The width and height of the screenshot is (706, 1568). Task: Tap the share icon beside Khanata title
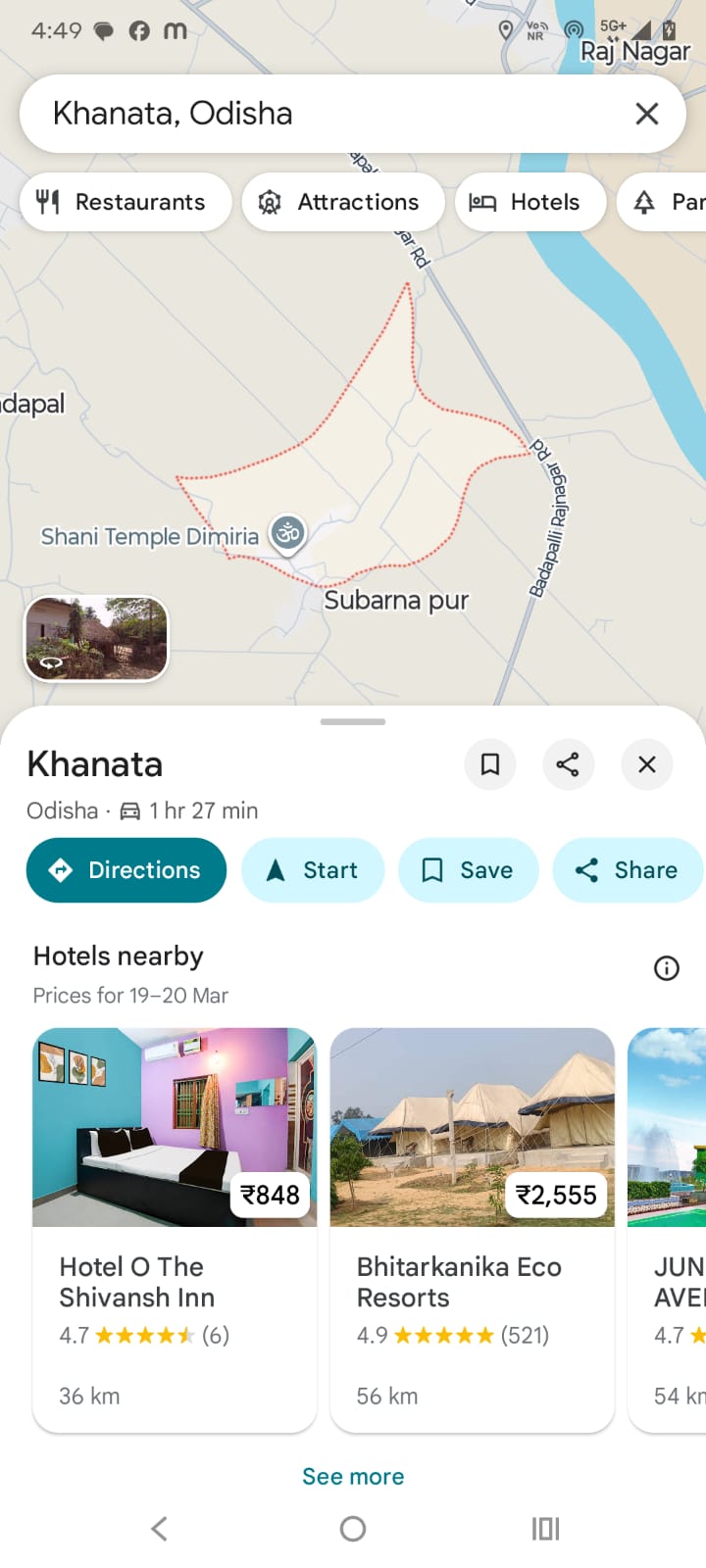click(568, 764)
